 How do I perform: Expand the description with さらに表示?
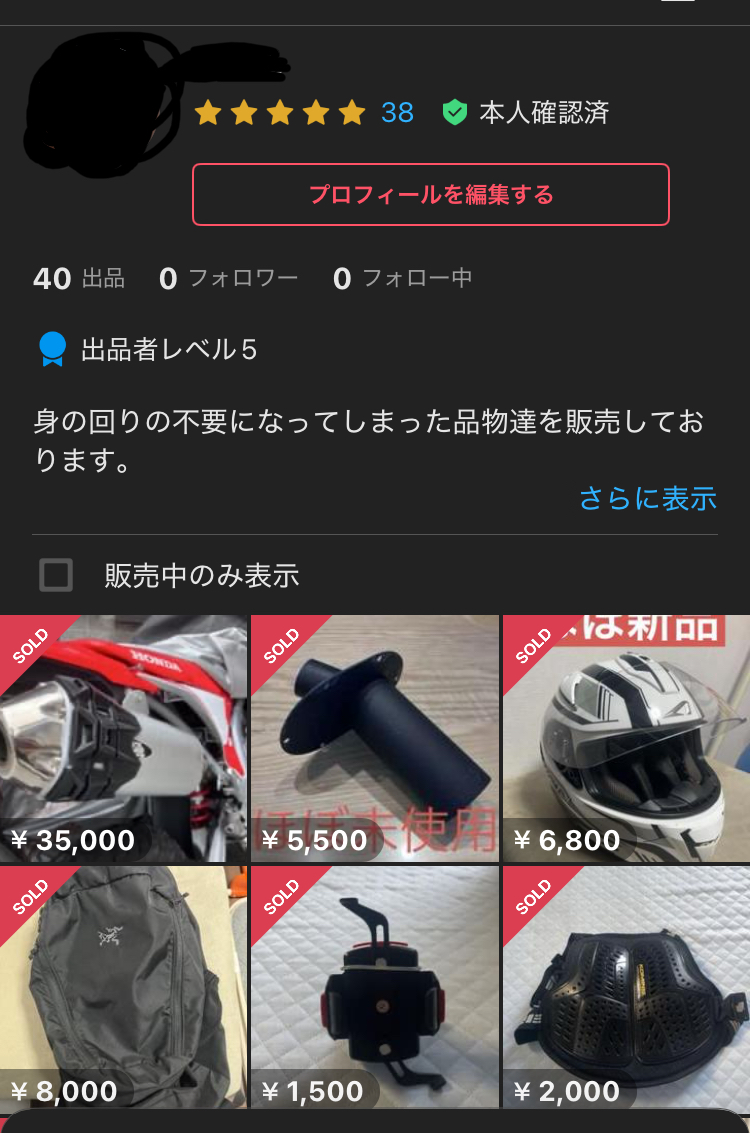pyautogui.click(x=647, y=498)
